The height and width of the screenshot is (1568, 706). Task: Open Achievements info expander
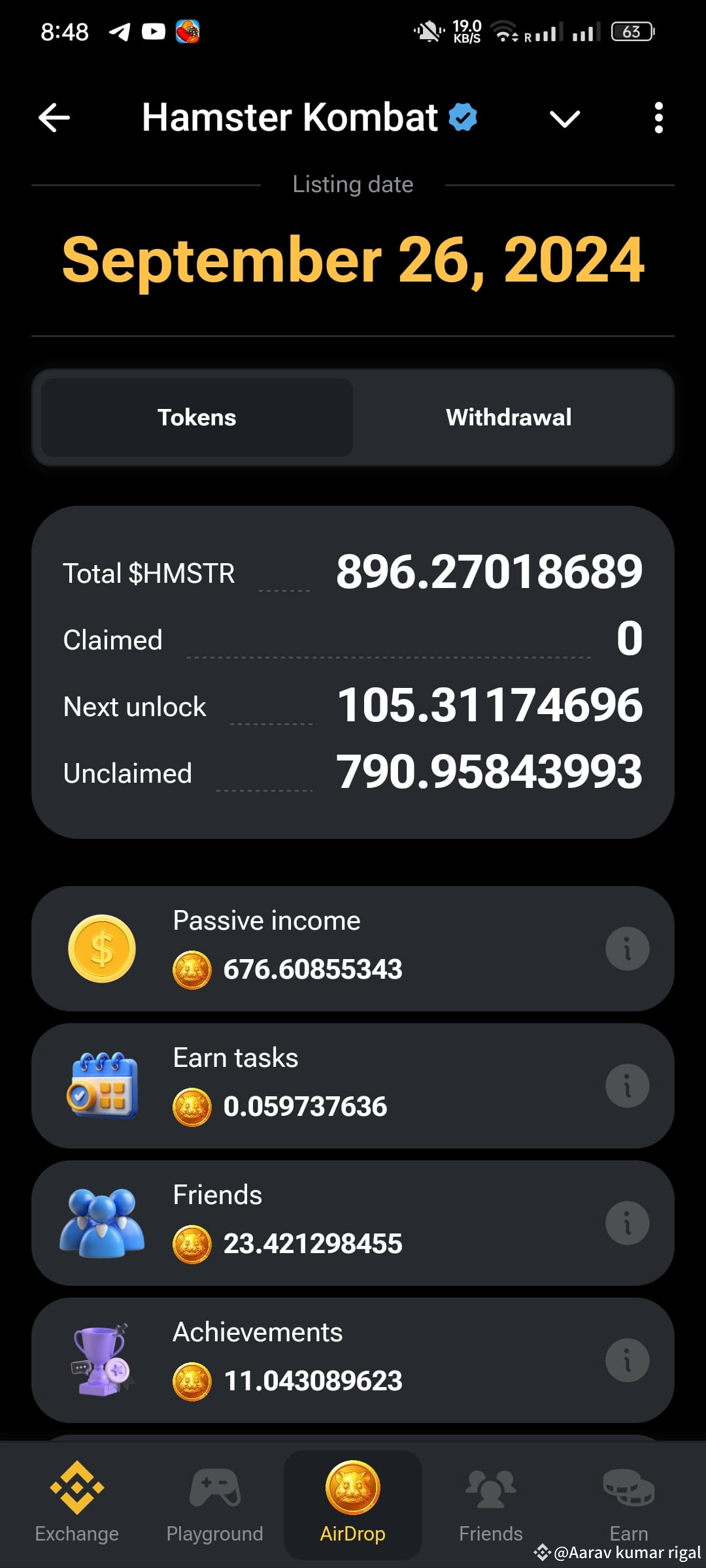coord(627,1359)
